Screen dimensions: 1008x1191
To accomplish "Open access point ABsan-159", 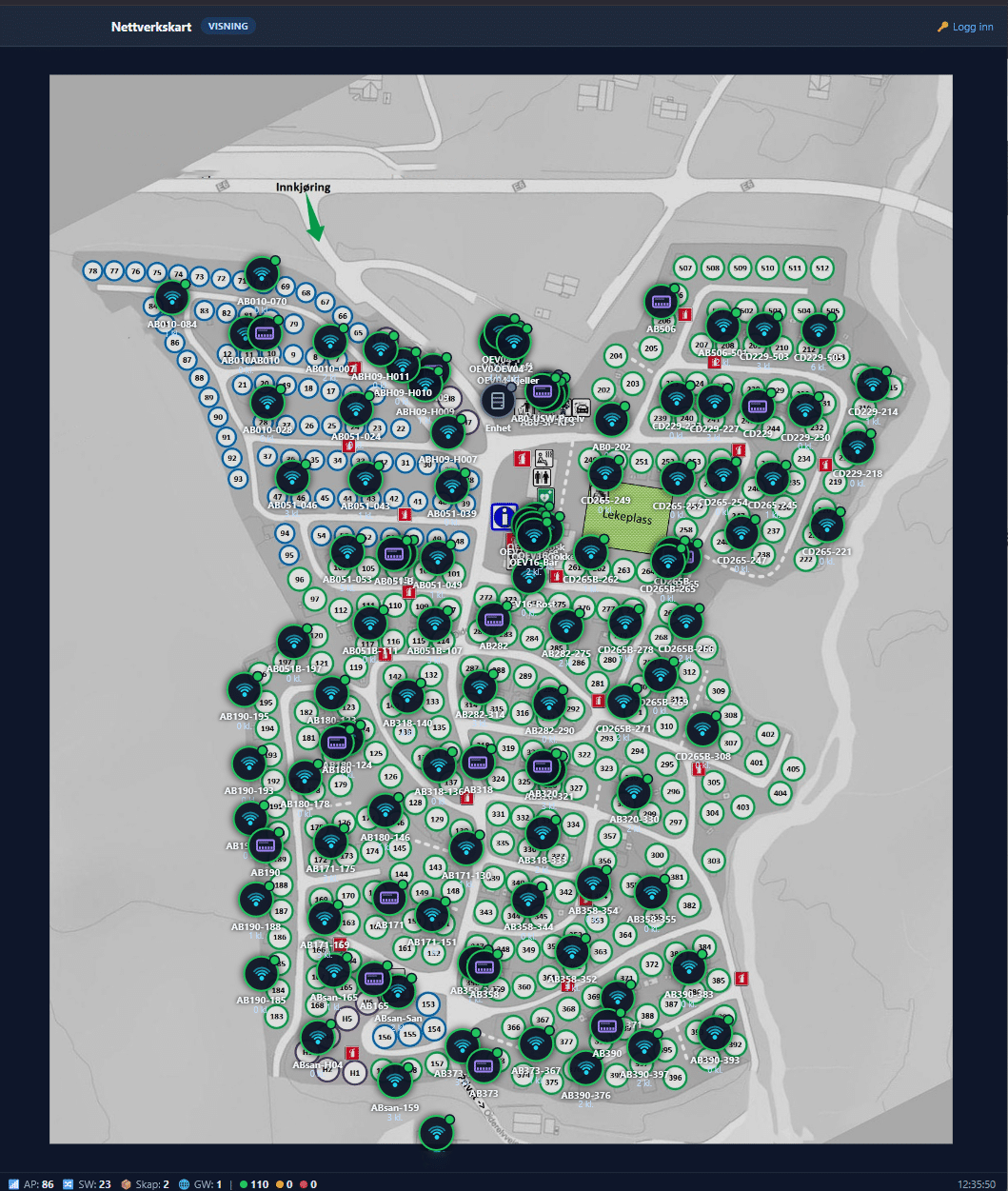I will pos(395,1082).
